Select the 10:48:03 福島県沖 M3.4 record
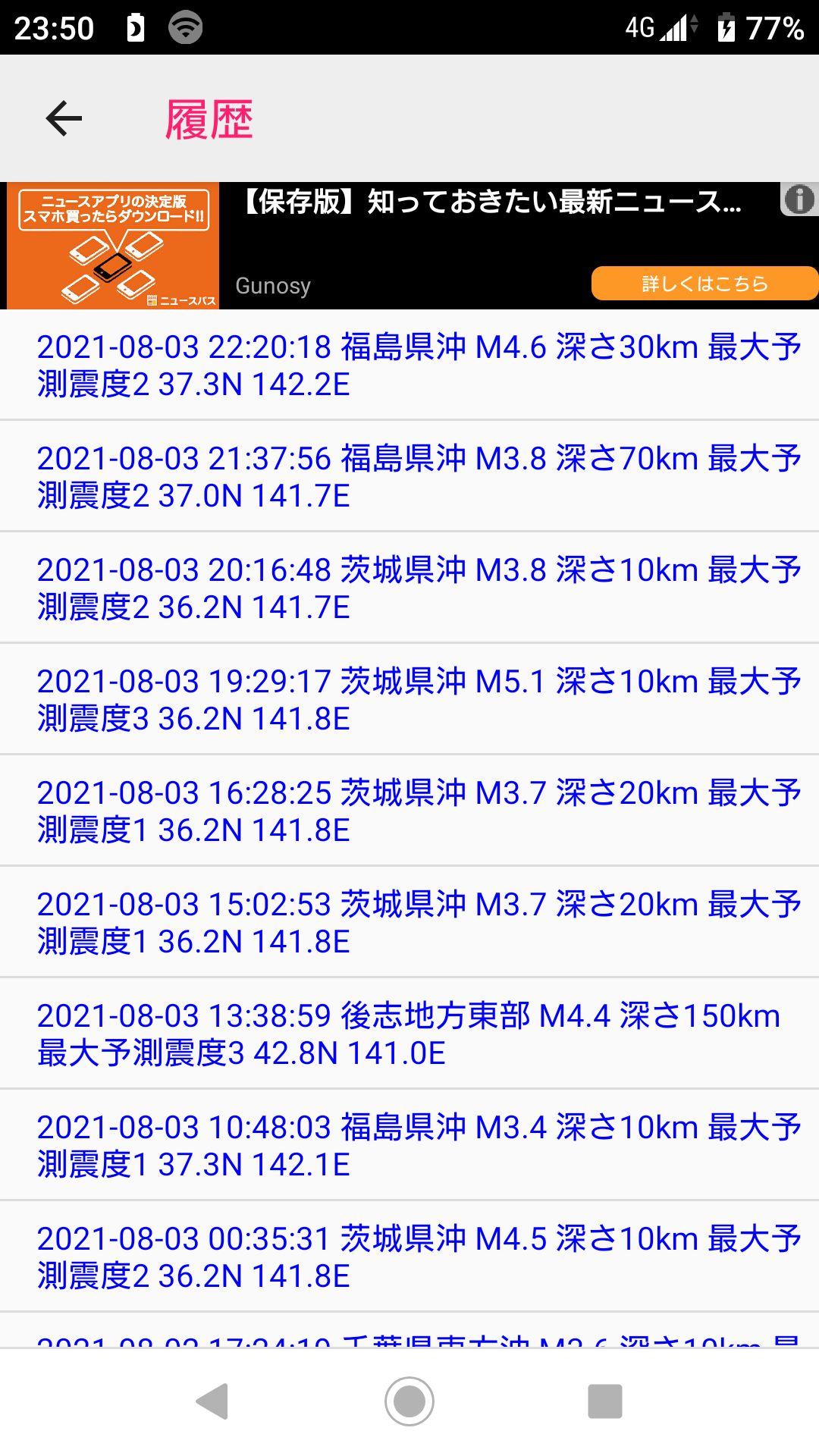Image resolution: width=819 pixels, height=1456 pixels. 409,1146
